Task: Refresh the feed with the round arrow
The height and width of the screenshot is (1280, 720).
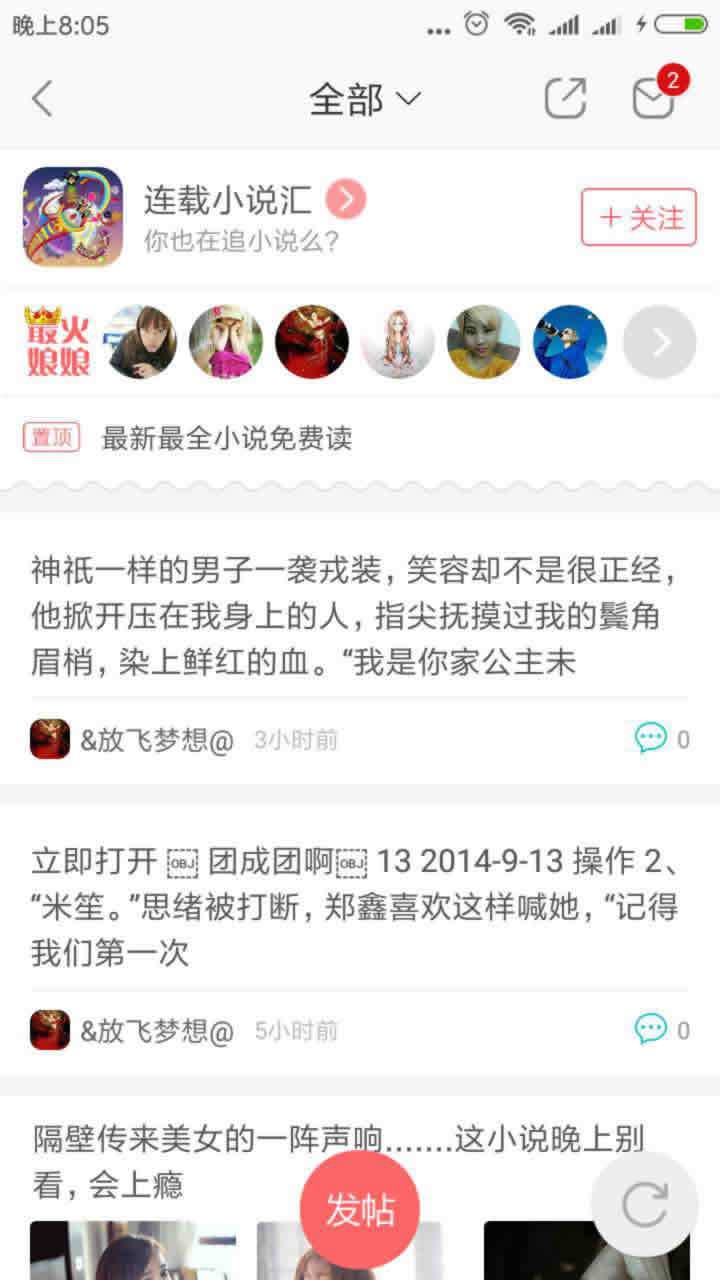Action: pos(645,1205)
